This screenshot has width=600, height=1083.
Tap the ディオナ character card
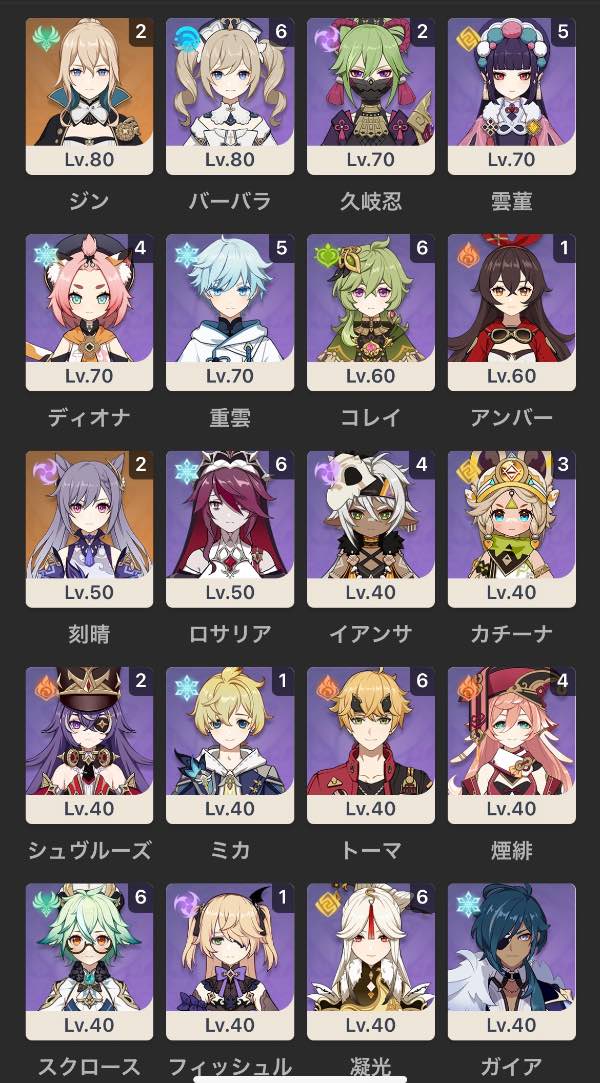click(x=89, y=312)
